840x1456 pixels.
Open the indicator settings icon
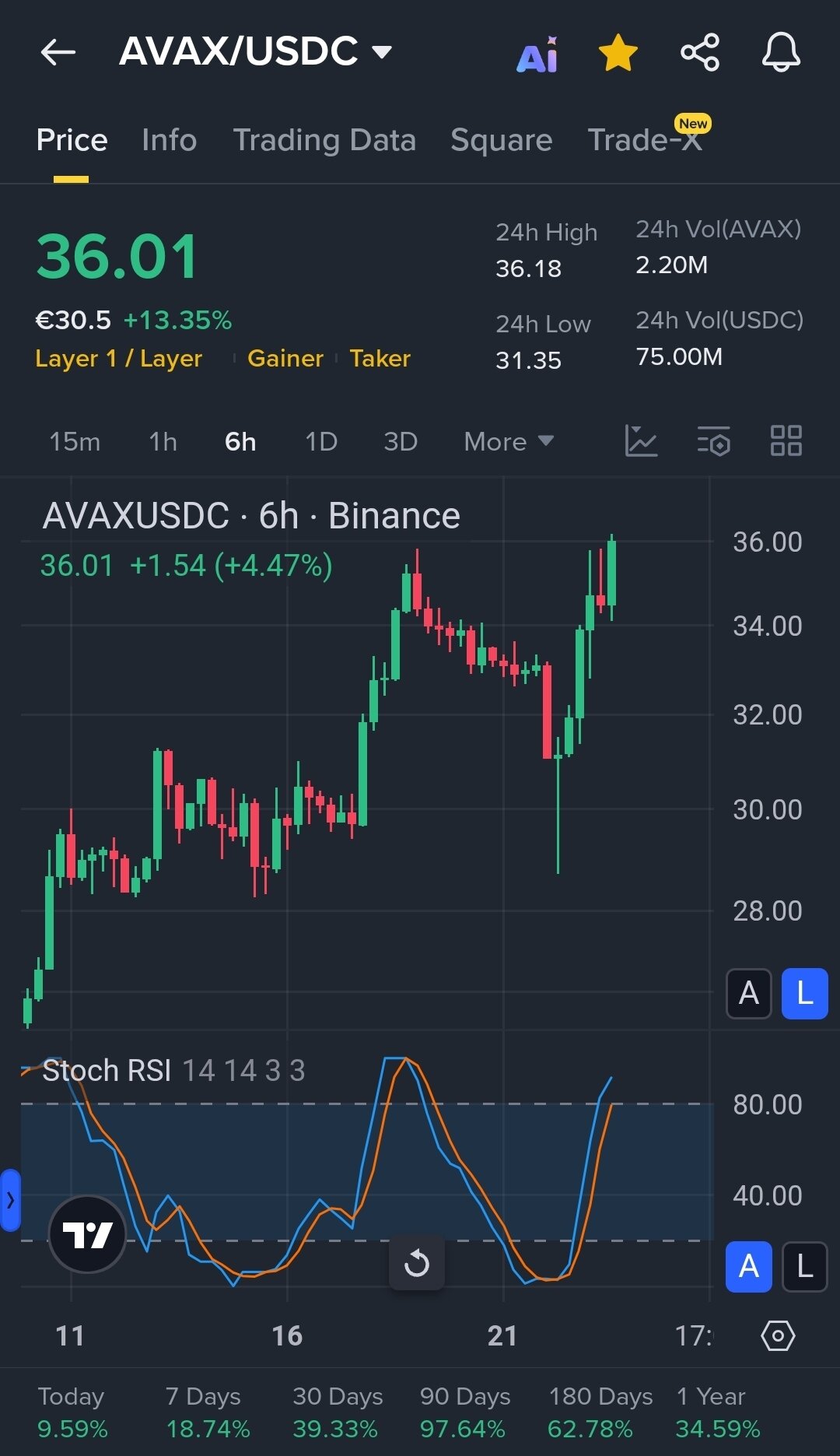pyautogui.click(x=713, y=441)
